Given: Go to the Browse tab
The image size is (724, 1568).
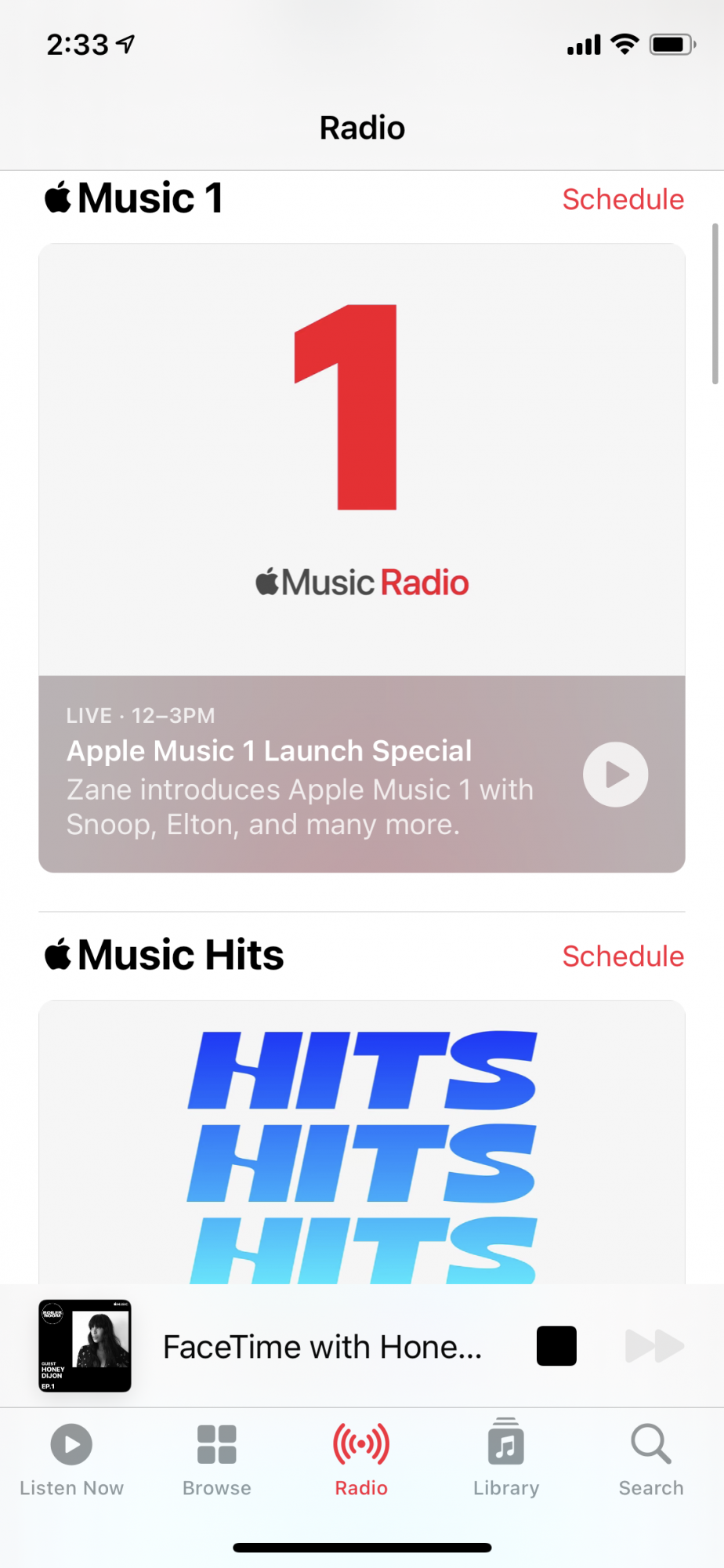Looking at the screenshot, I should point(217,1460).
